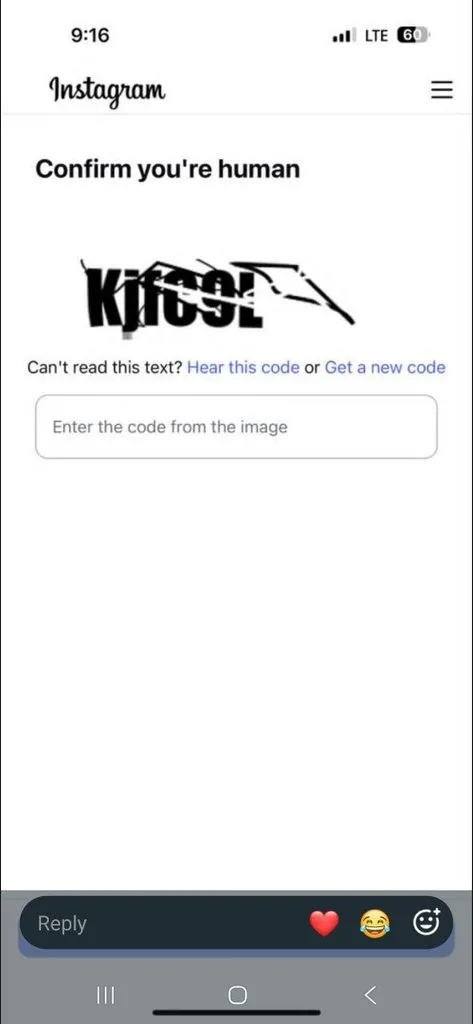React with the red heart
Viewport: 473px width, 1024px height.
(x=324, y=923)
